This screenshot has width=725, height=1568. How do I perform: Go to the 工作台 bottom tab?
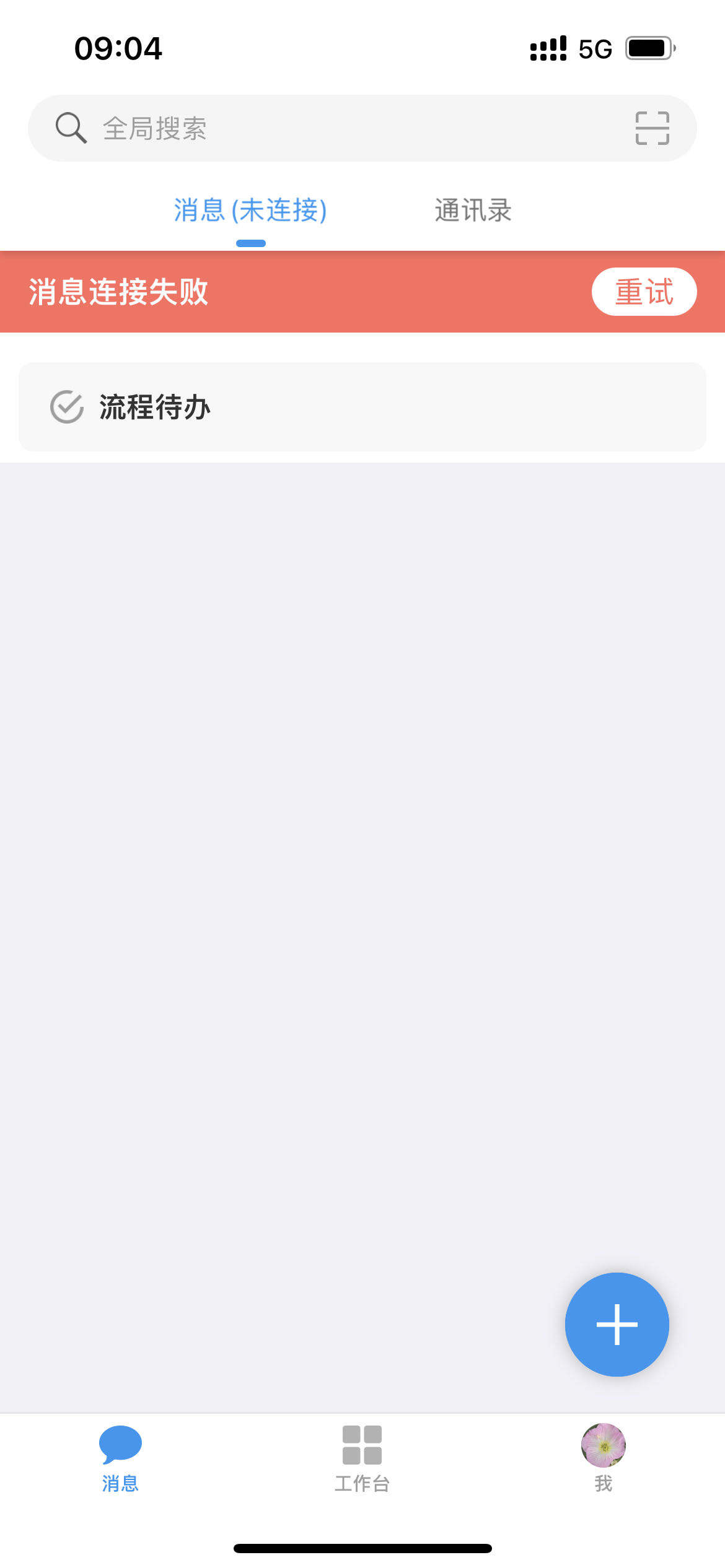362,1457
